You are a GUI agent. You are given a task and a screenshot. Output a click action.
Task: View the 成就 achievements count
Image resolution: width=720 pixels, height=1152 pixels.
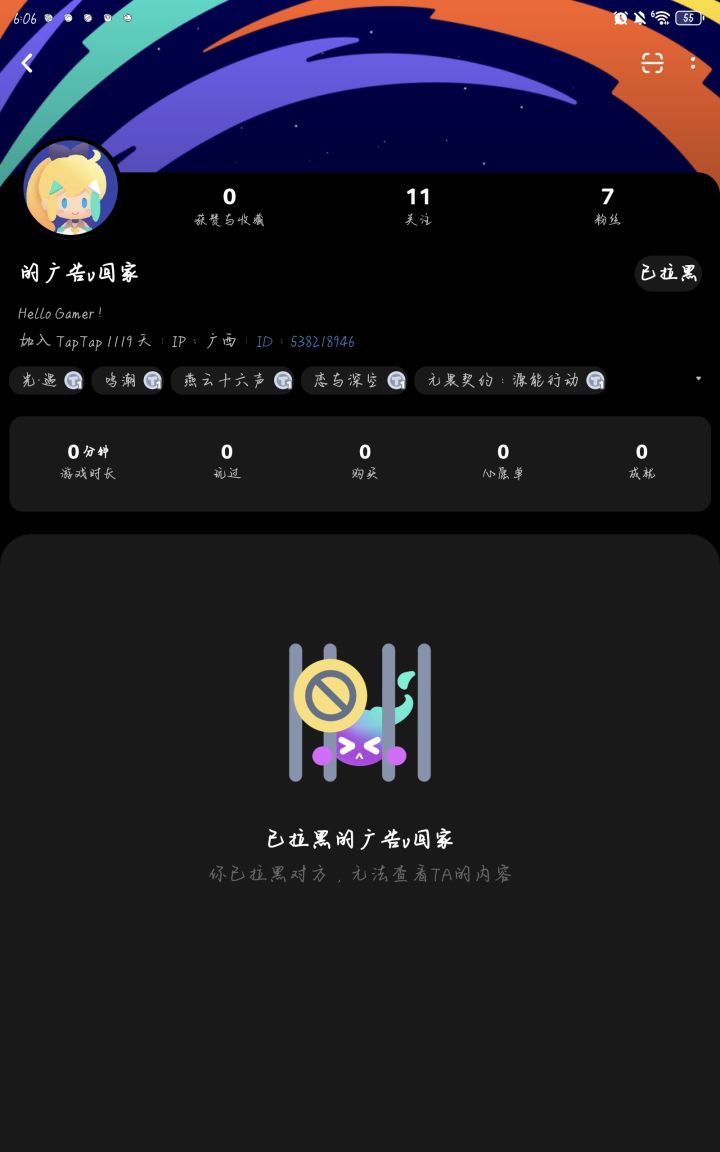point(642,460)
